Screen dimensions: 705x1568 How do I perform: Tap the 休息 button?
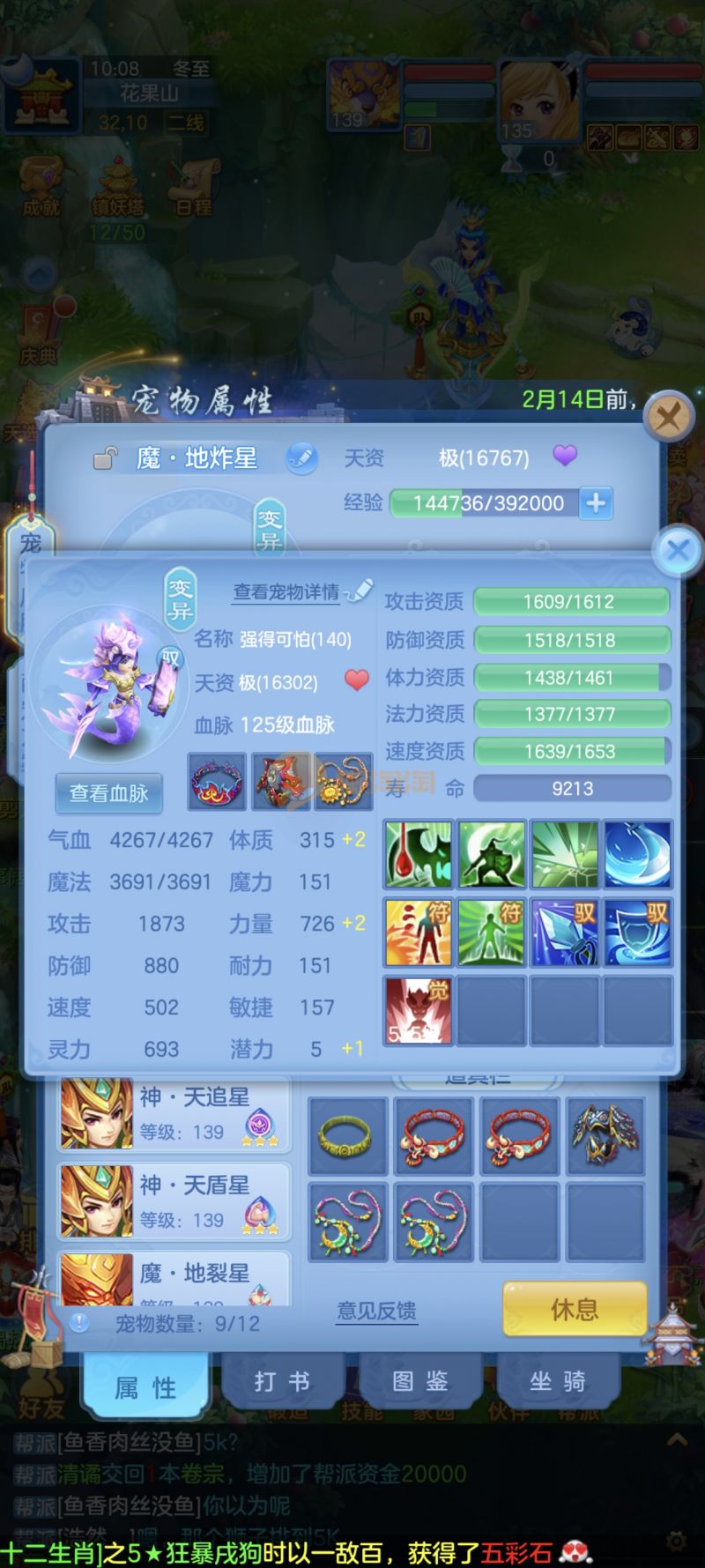click(574, 1310)
